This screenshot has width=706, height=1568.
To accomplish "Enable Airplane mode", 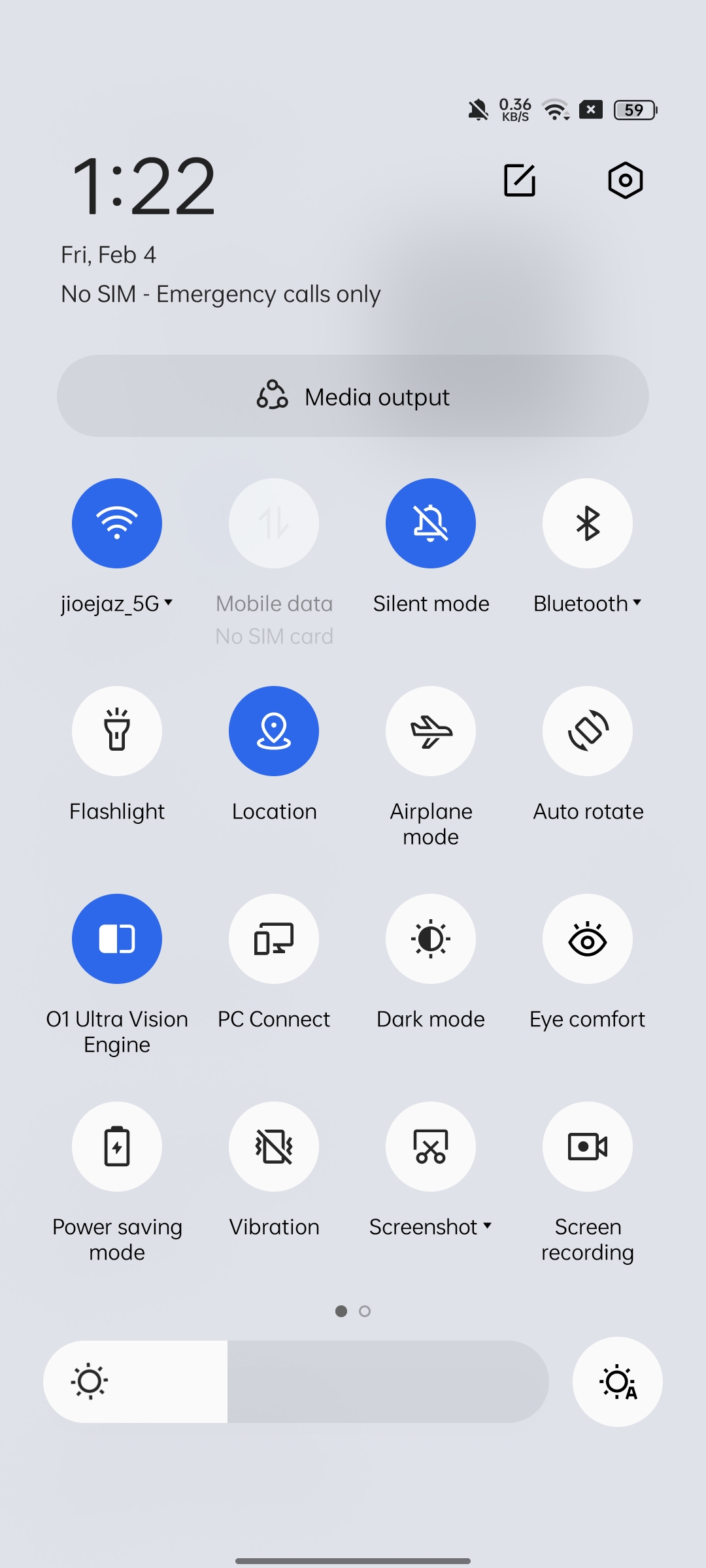I will pyautogui.click(x=431, y=731).
